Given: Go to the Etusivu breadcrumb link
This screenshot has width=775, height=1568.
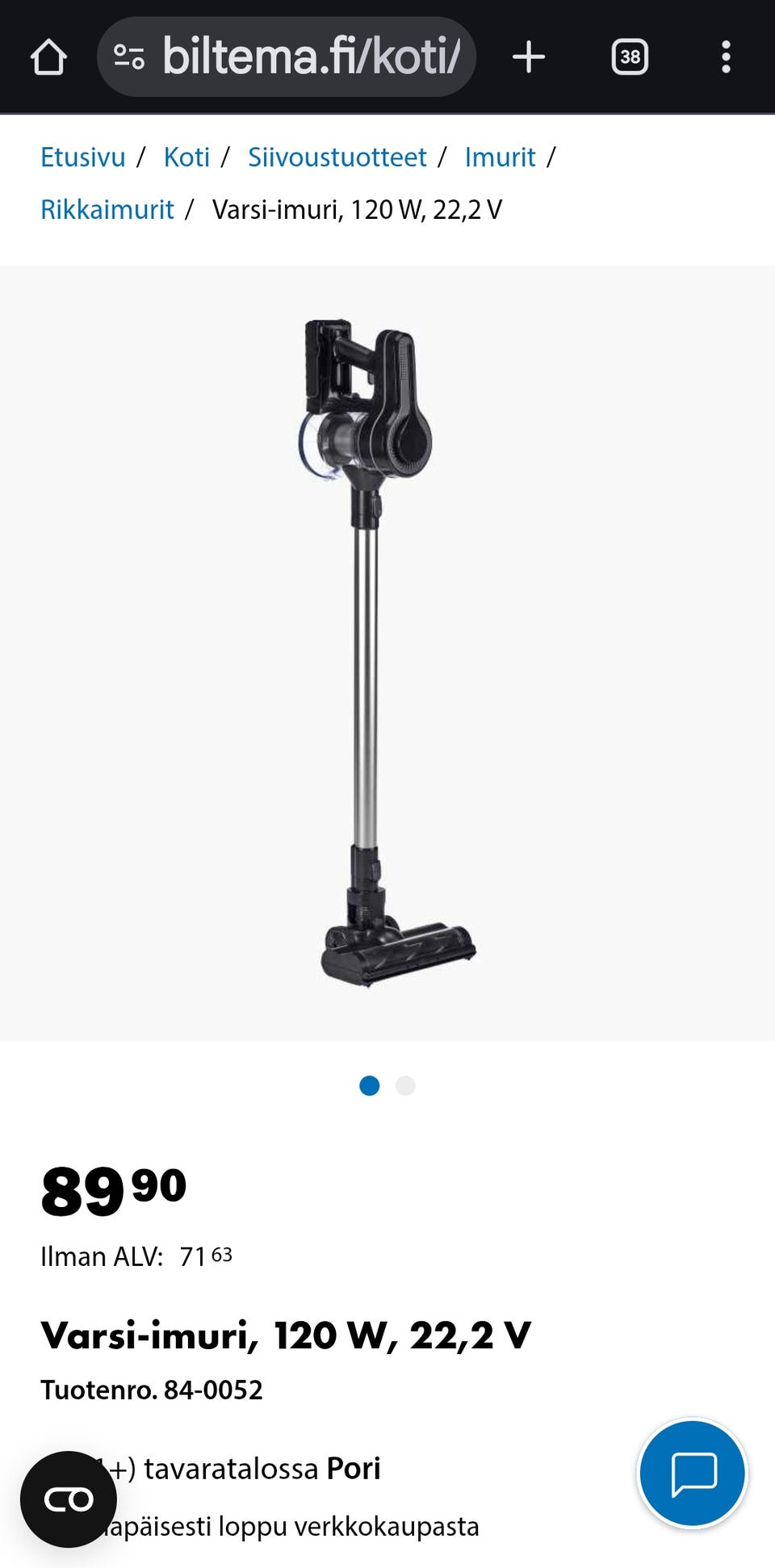Looking at the screenshot, I should coord(83,157).
